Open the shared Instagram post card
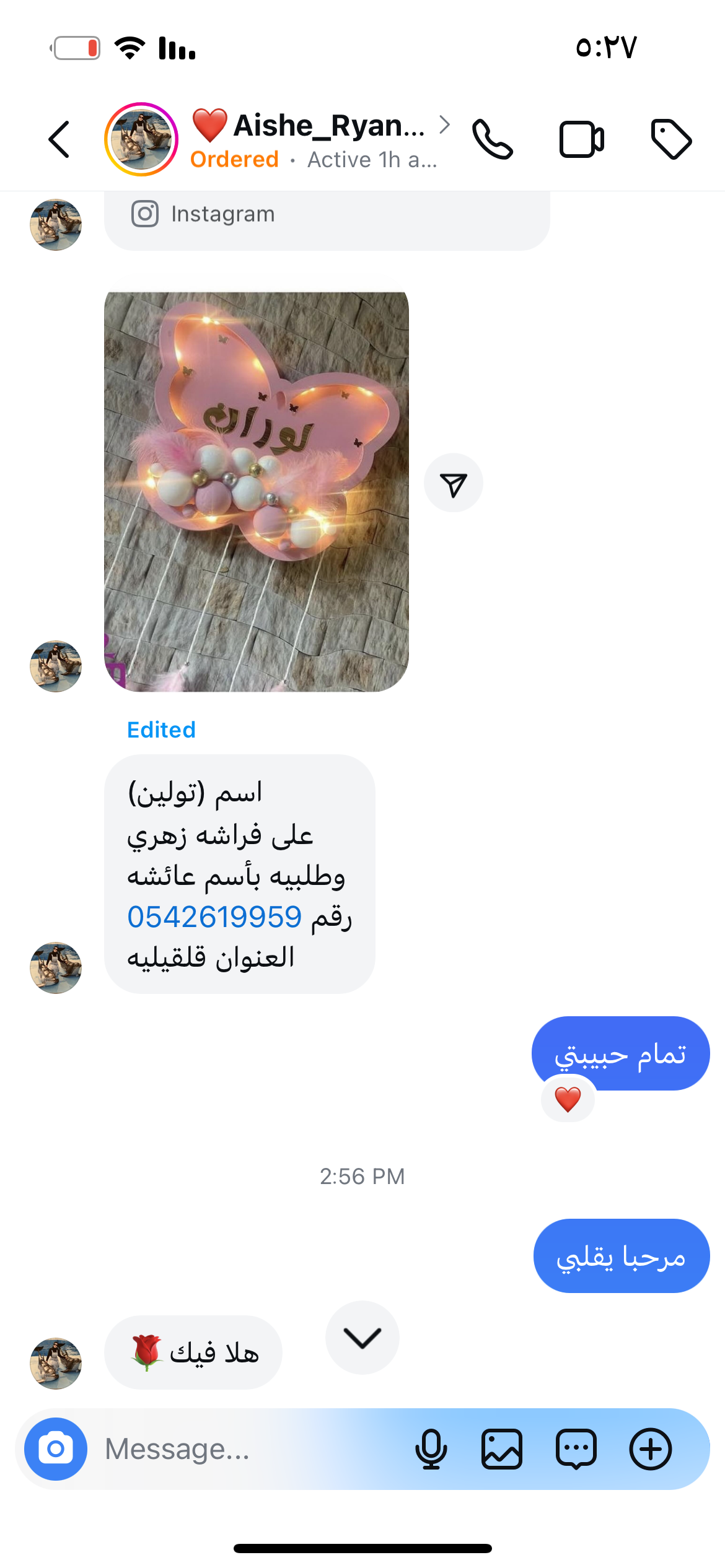The width and height of the screenshot is (725, 1568). [327, 218]
